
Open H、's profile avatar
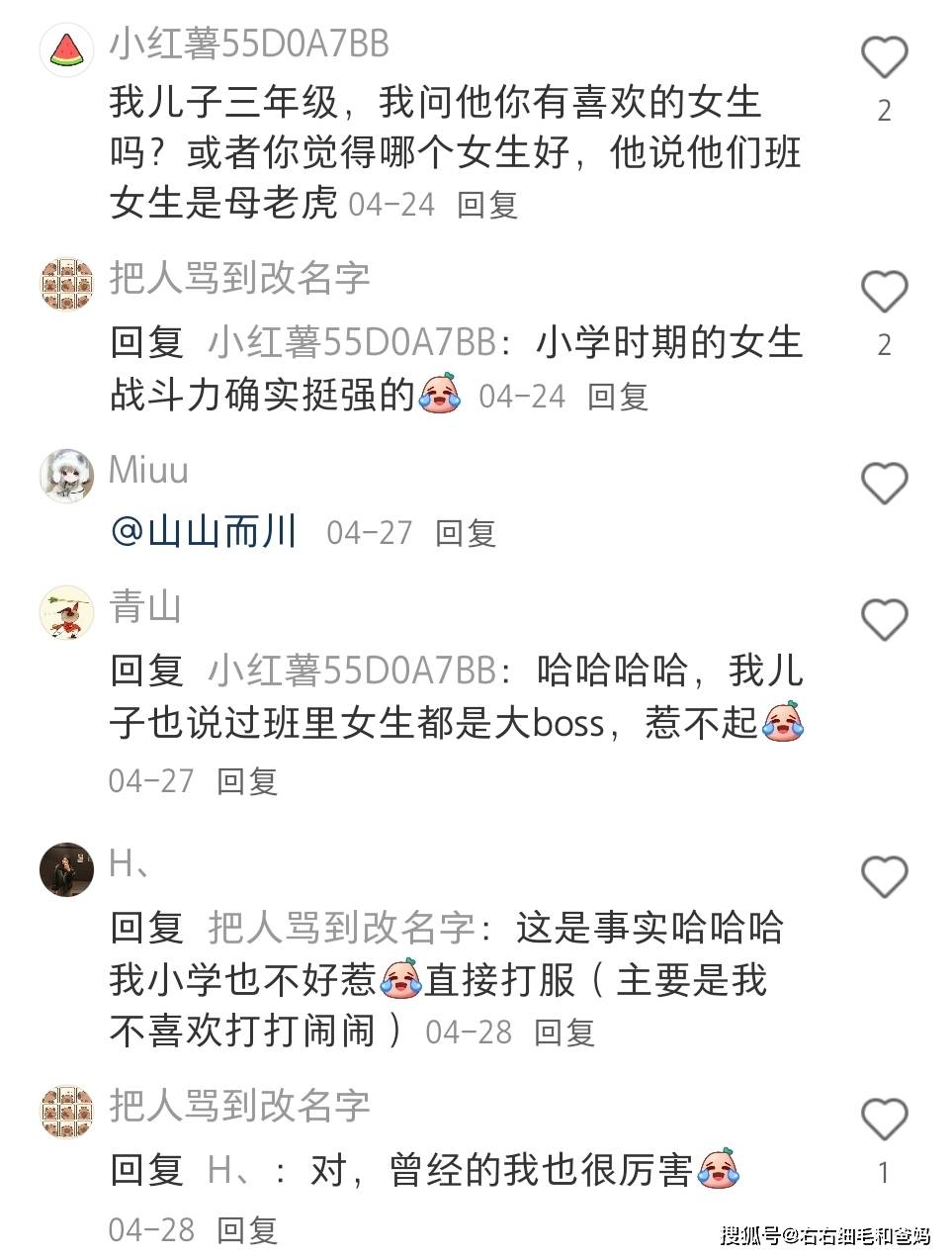click(66, 869)
